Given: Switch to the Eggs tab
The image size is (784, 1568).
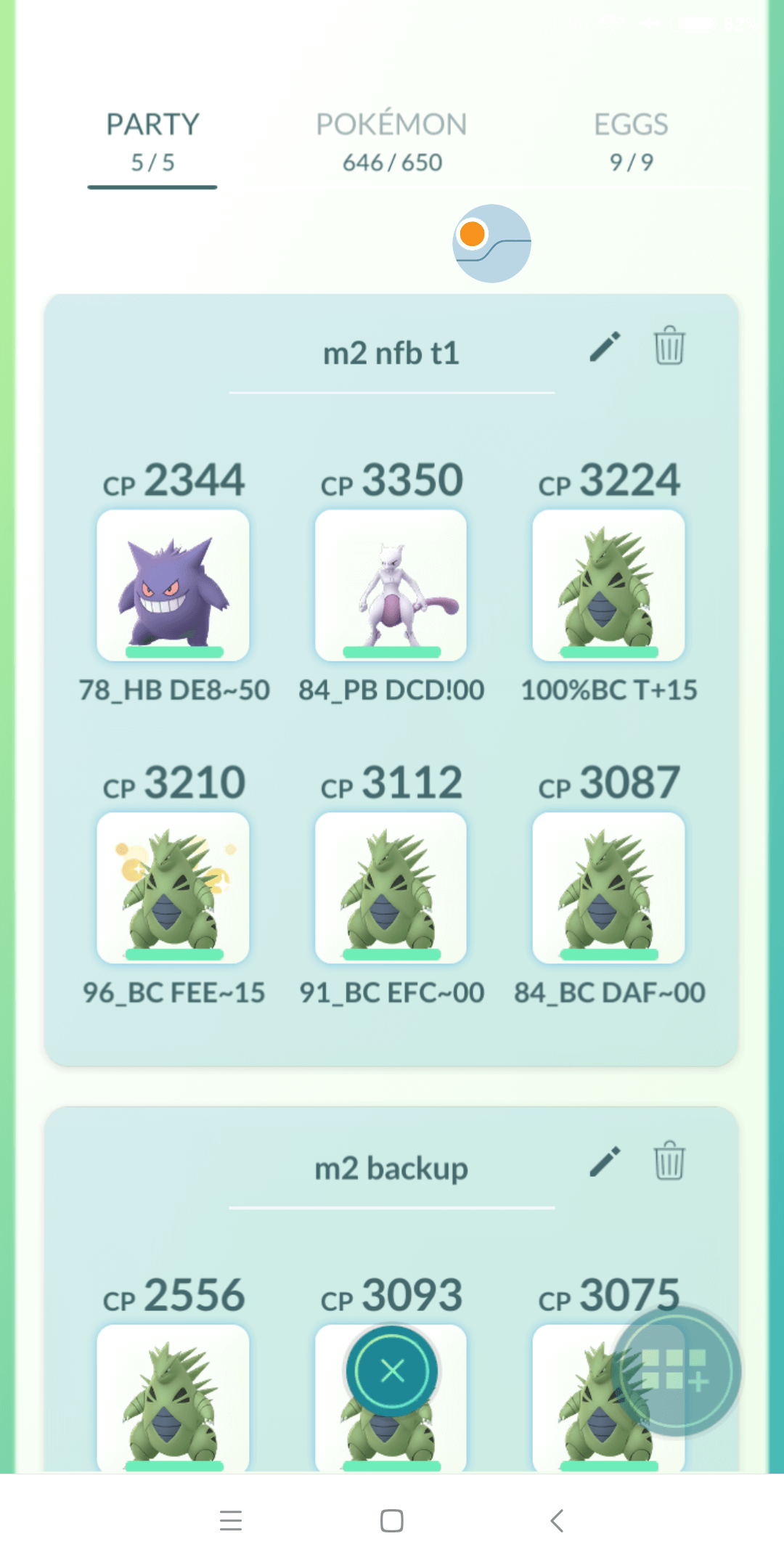Looking at the screenshot, I should (x=631, y=142).
